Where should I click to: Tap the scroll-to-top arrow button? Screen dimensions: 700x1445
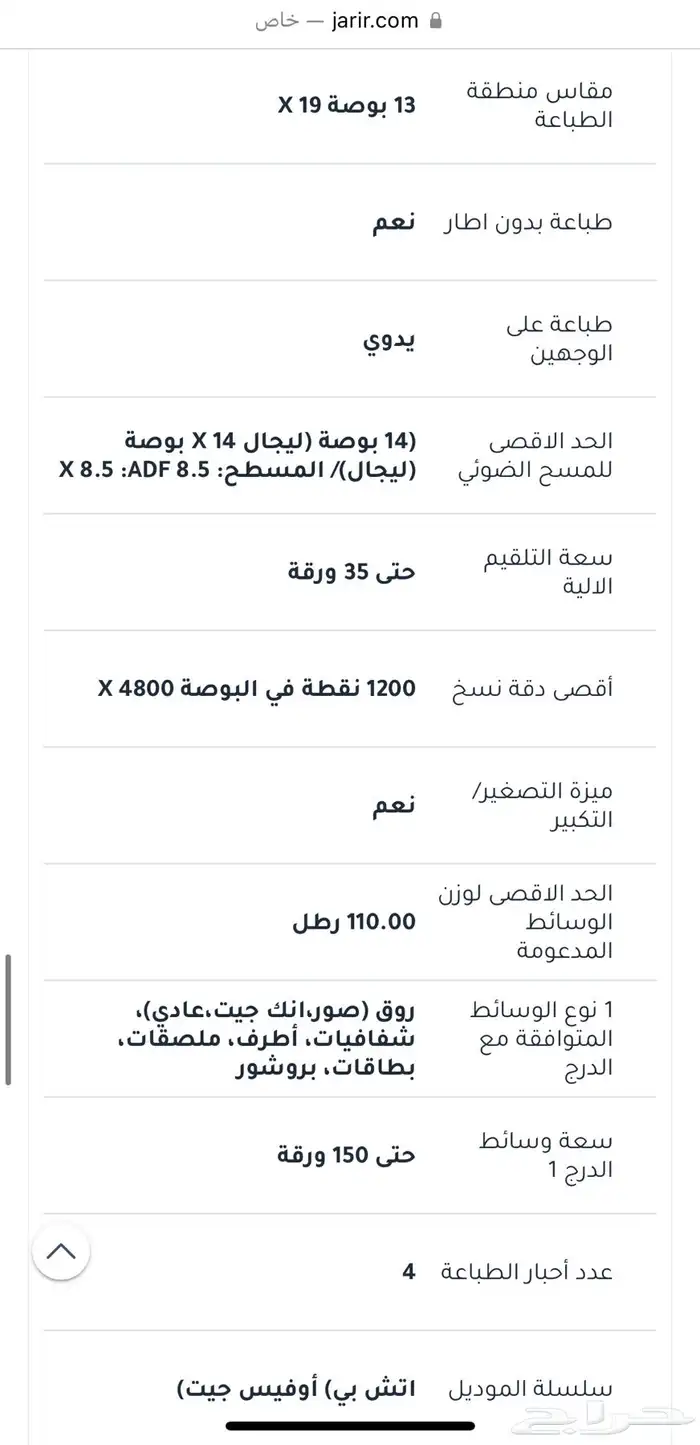pos(61,1251)
